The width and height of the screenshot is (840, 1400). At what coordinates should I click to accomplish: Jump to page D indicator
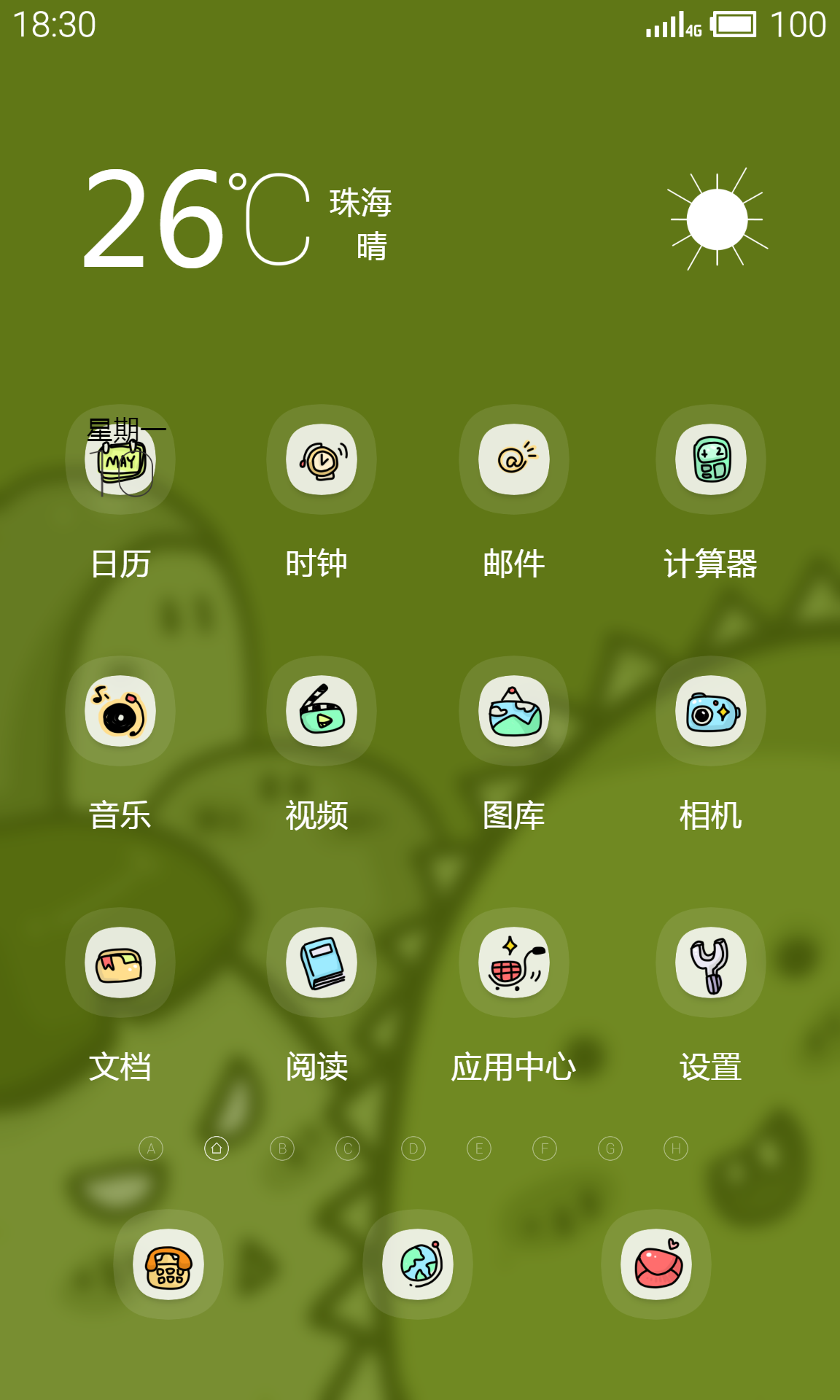point(413,1148)
